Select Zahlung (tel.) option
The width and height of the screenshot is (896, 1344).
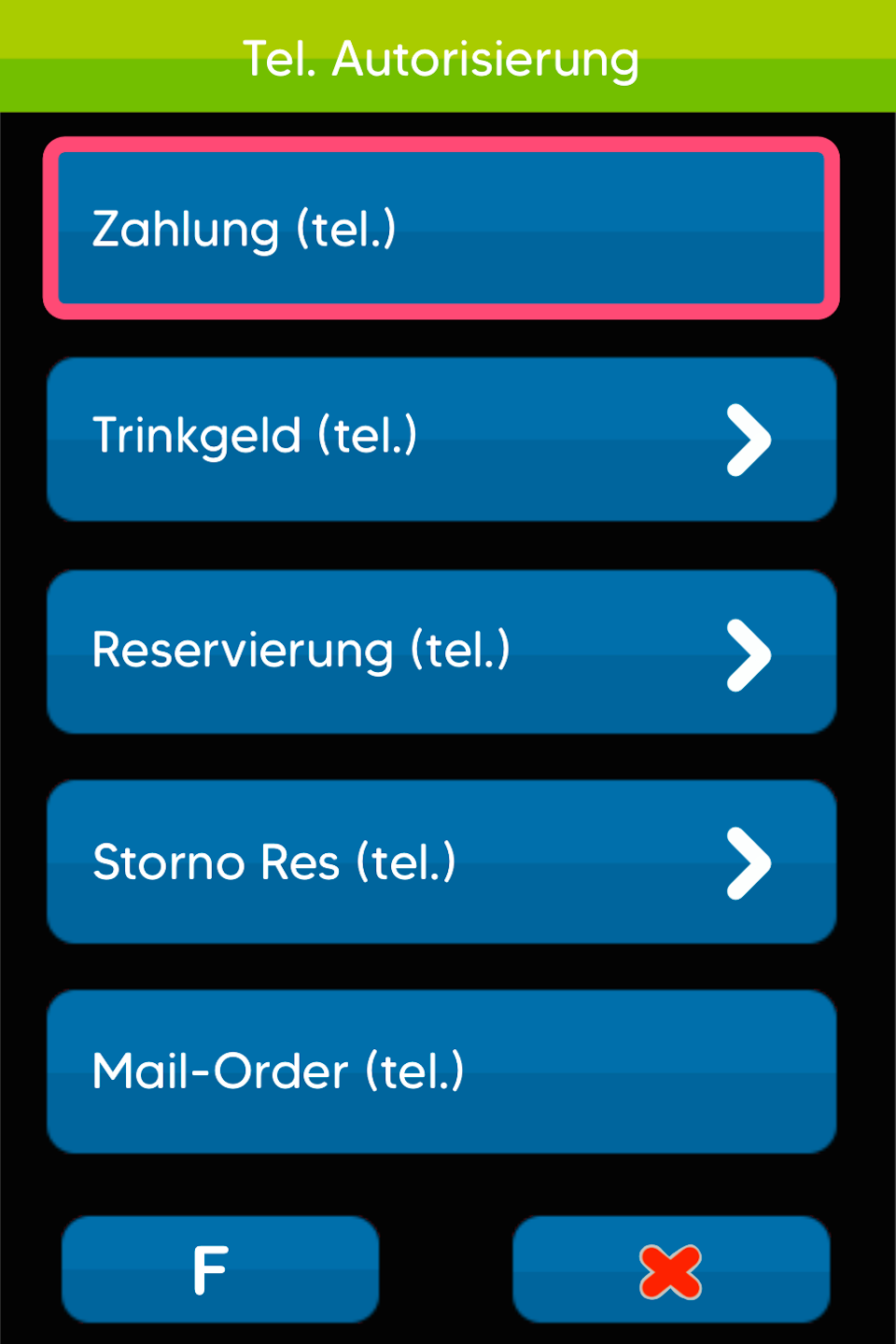pyautogui.click(x=441, y=229)
